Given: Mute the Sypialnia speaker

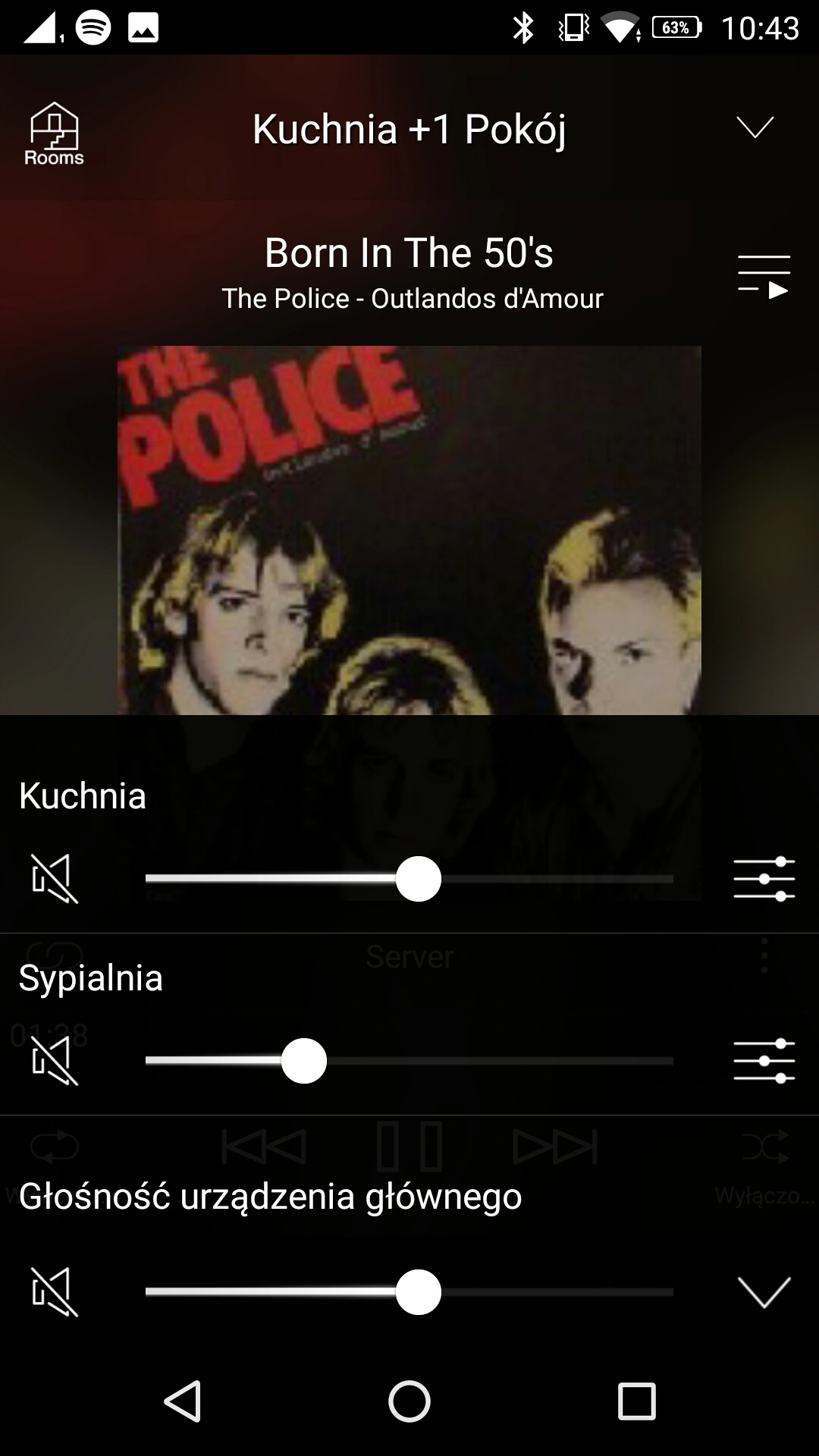Looking at the screenshot, I should (55, 1061).
